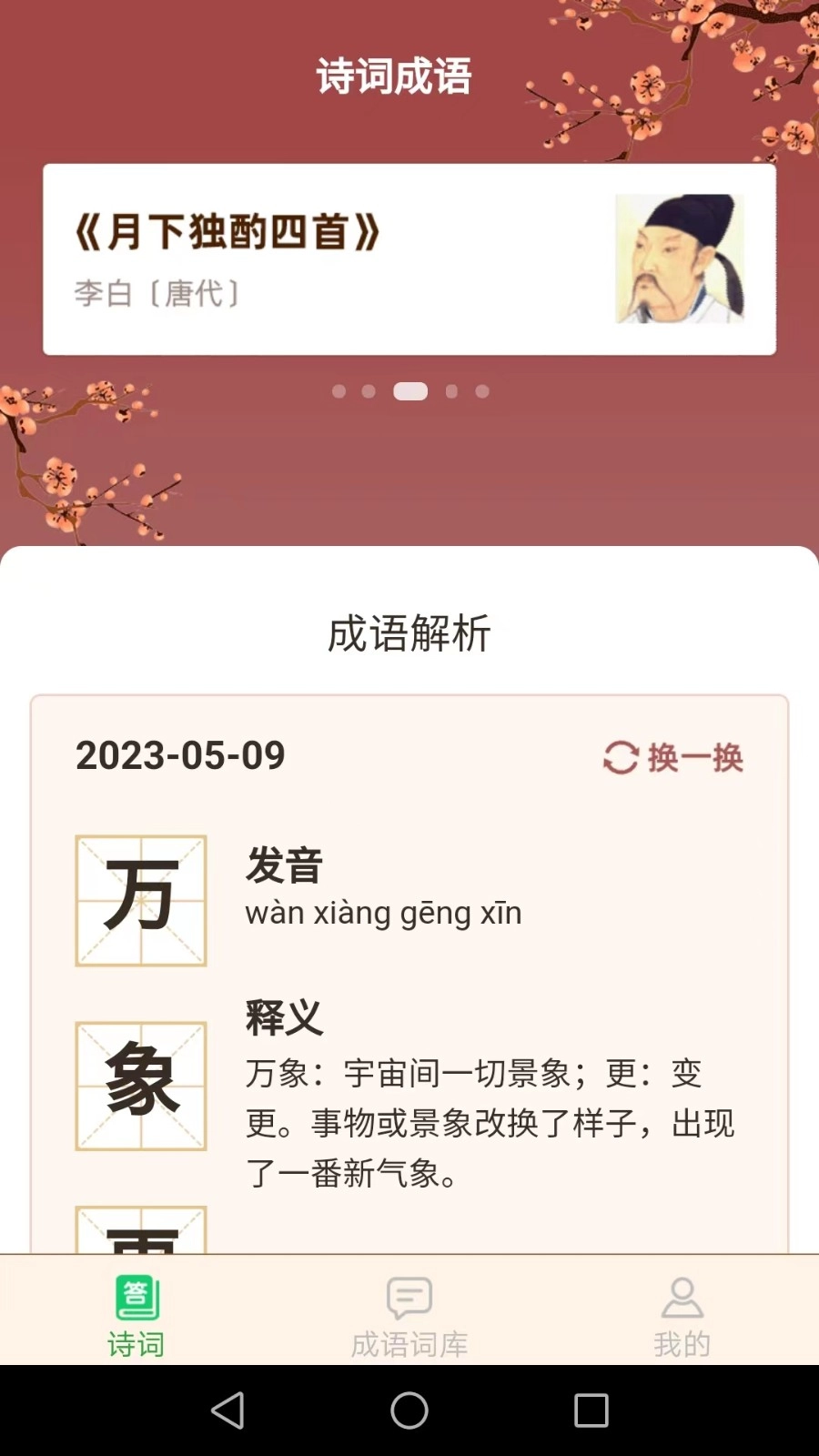Open 成语词库 via the chat bubble icon

tap(409, 1299)
